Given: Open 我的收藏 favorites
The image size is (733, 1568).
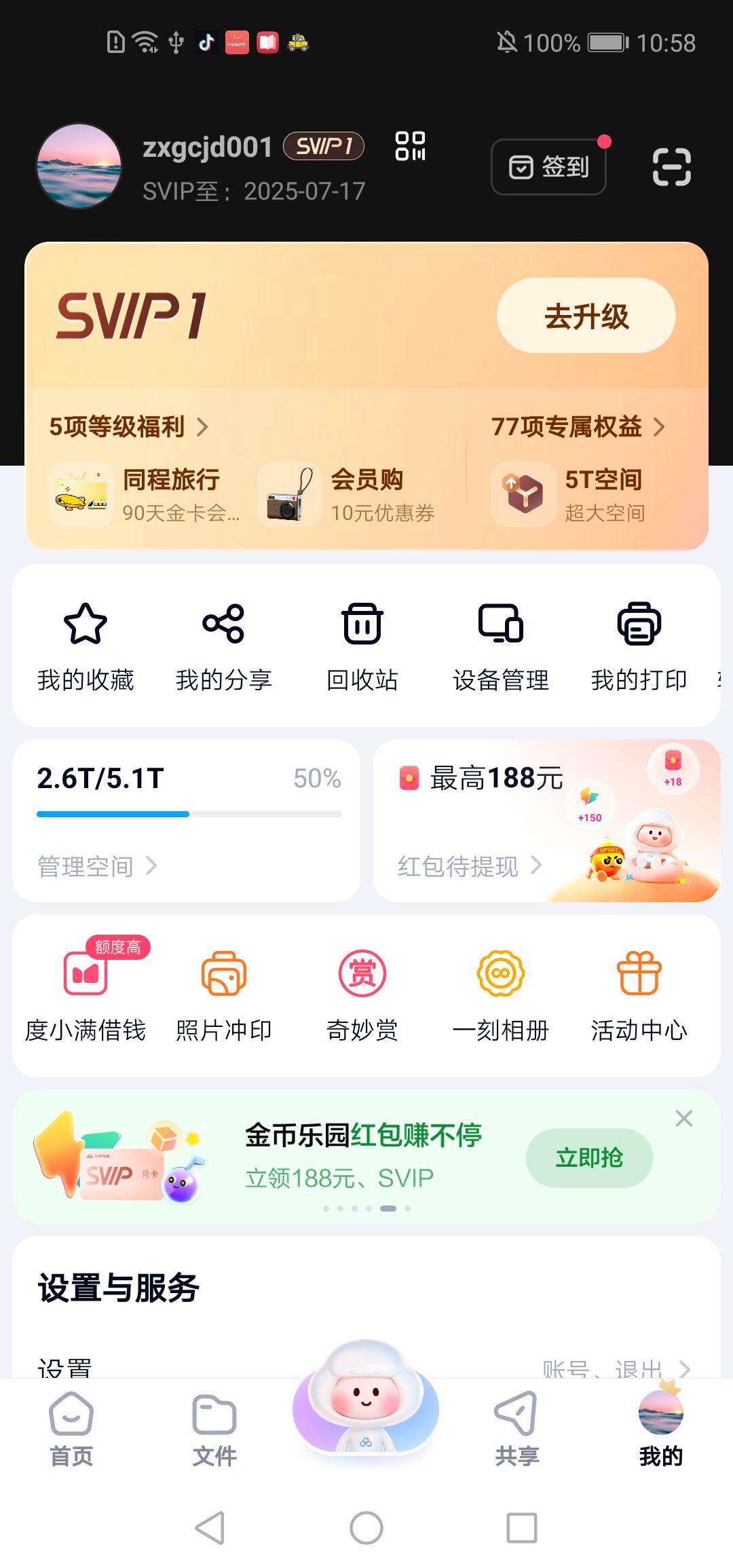Looking at the screenshot, I should coord(86,645).
